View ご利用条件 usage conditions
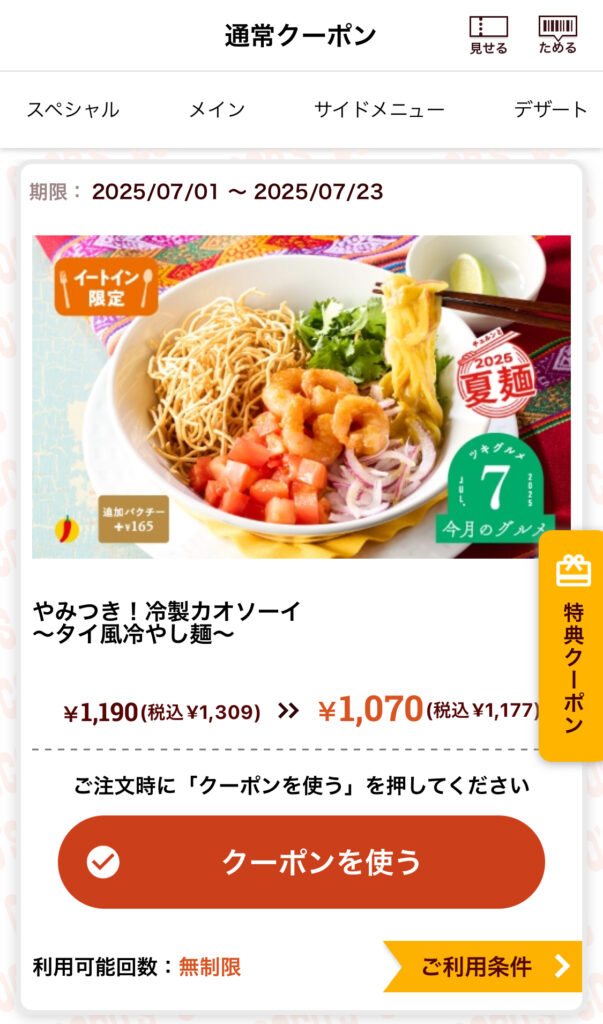 (485, 966)
